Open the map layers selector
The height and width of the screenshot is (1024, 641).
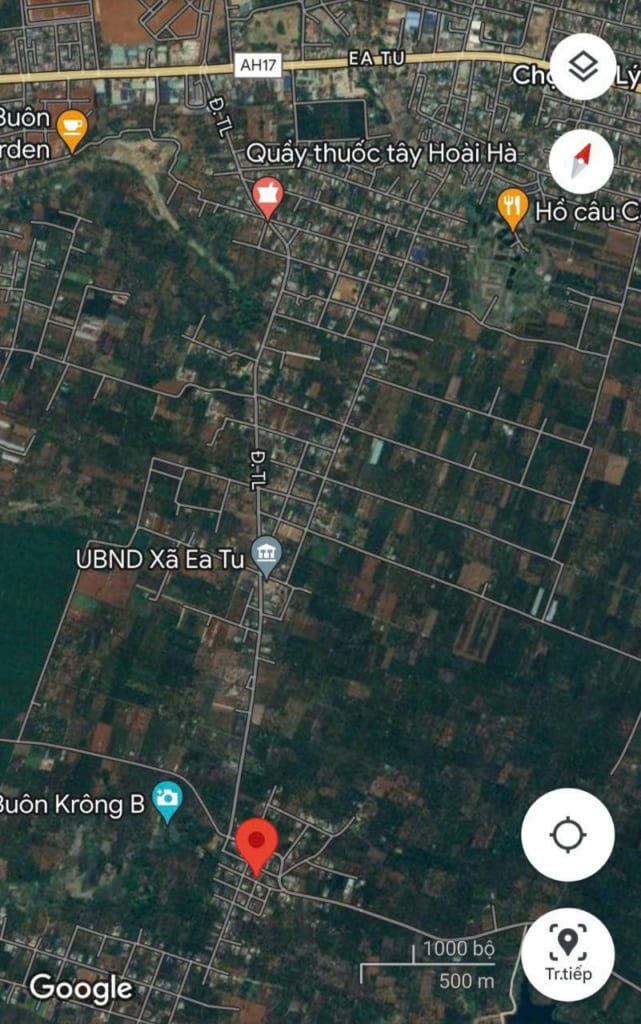tap(583, 67)
